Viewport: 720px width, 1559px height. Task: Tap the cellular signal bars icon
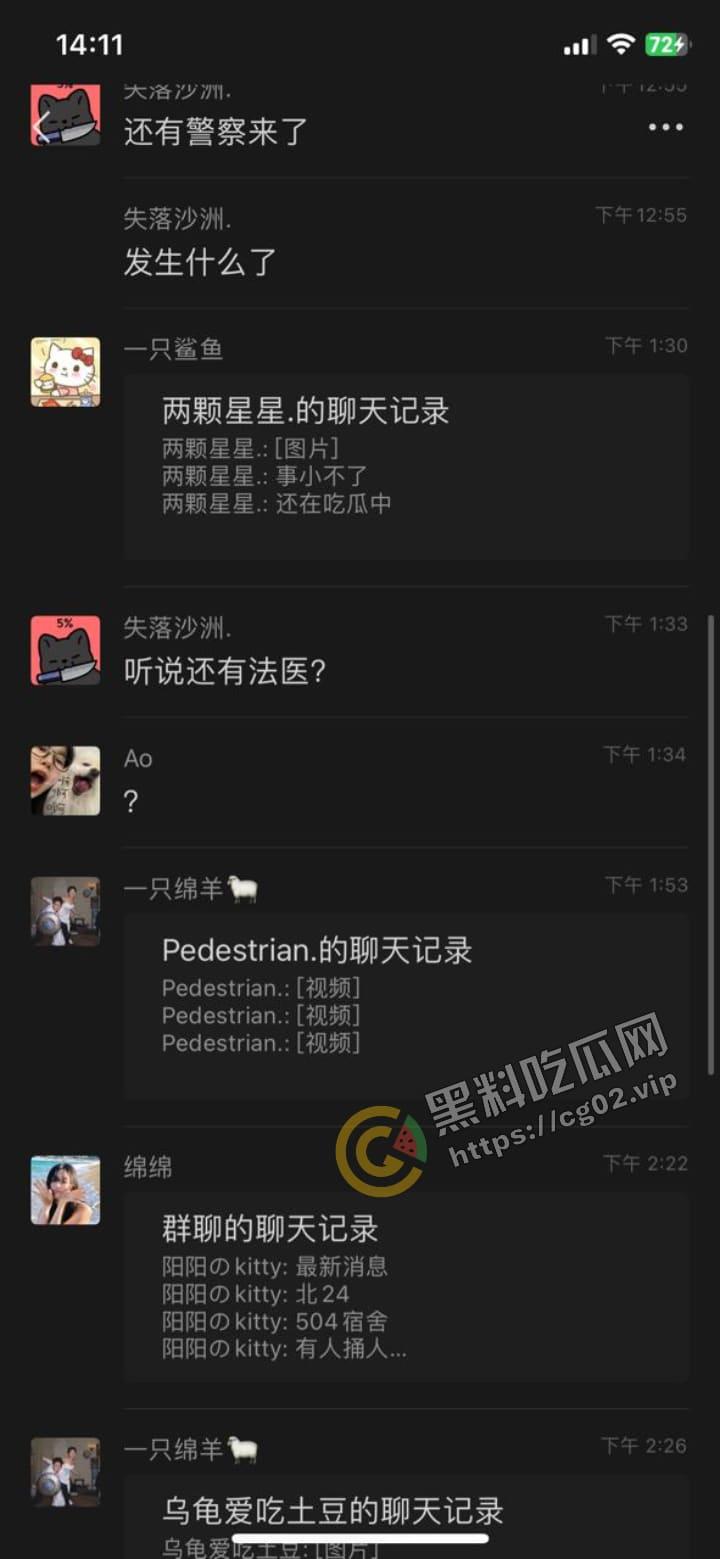click(578, 44)
